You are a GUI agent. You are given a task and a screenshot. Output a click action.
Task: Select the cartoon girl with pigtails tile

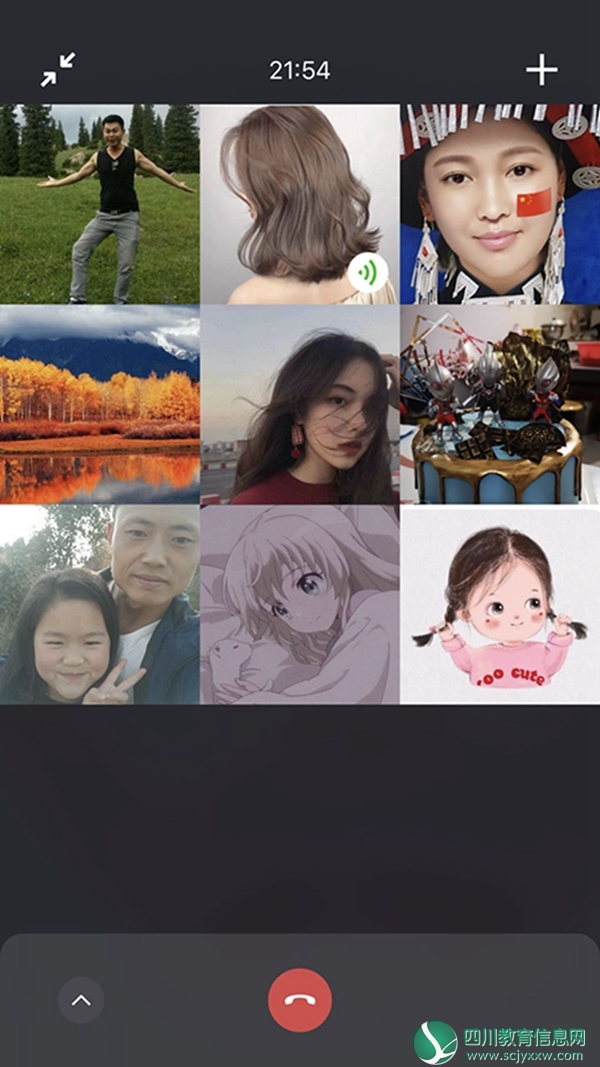click(x=500, y=604)
